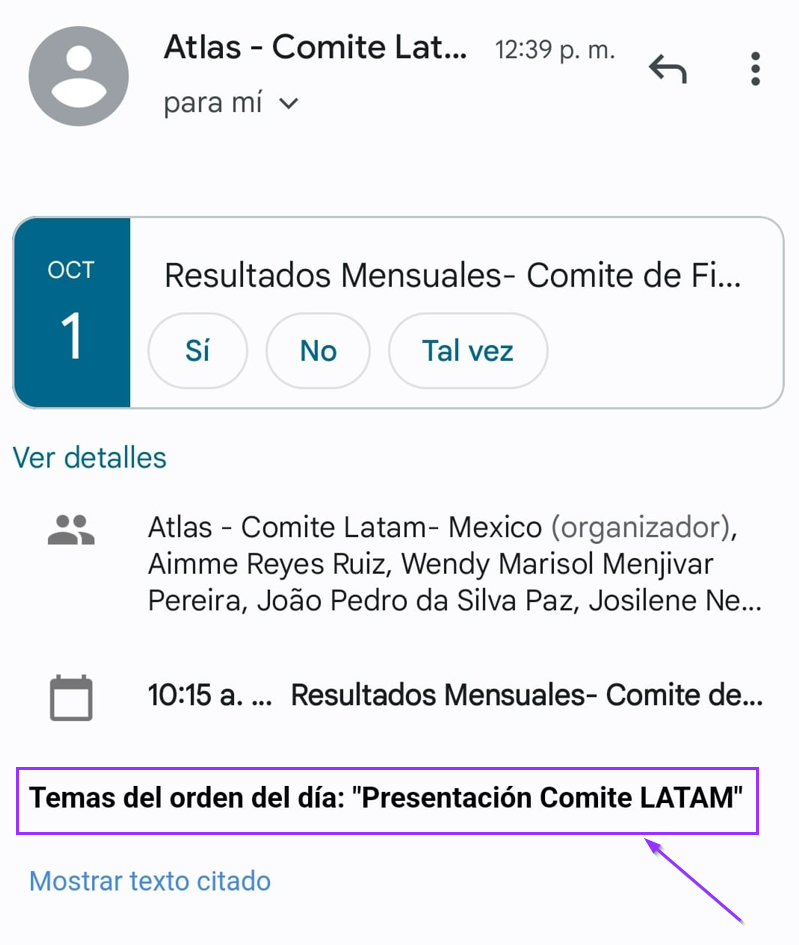Open Resultados Mensuales event card

tap(452, 276)
